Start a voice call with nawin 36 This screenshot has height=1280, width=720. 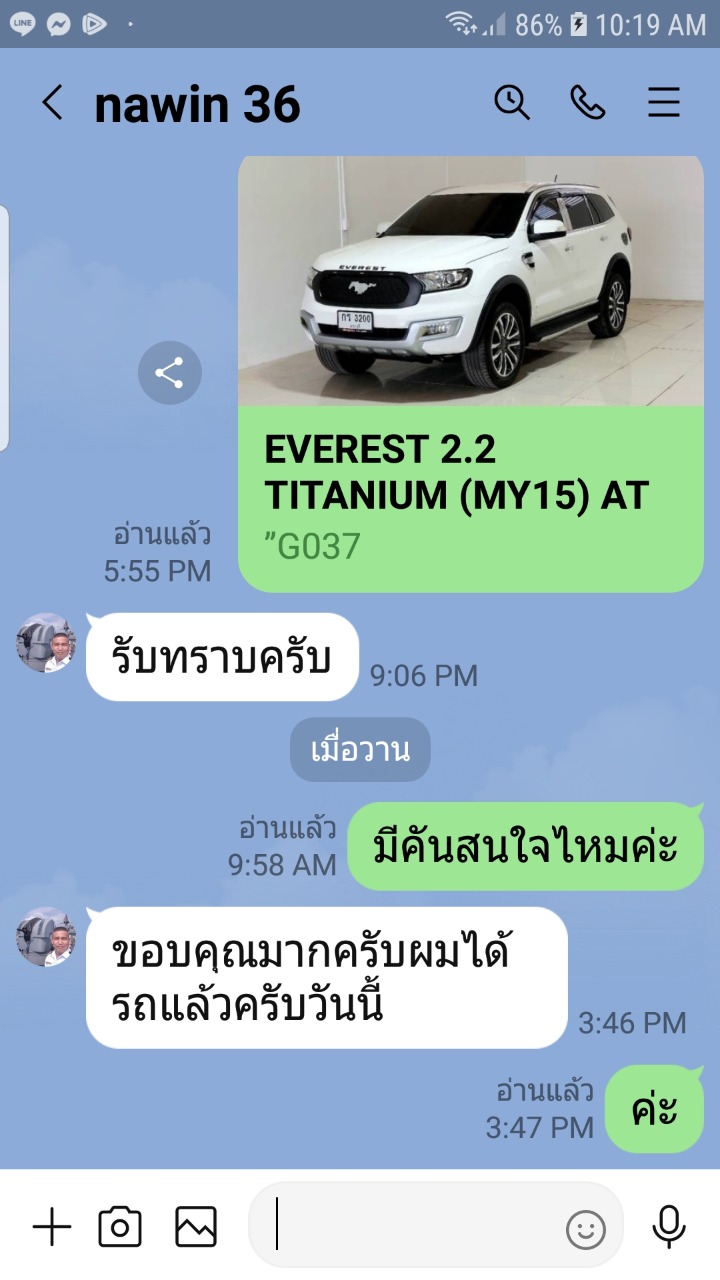[587, 102]
